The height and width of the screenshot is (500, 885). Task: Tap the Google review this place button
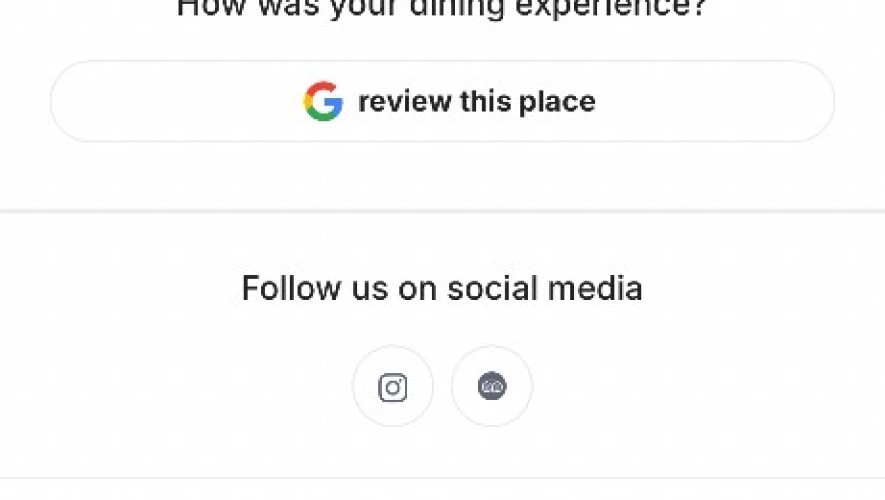pos(442,101)
